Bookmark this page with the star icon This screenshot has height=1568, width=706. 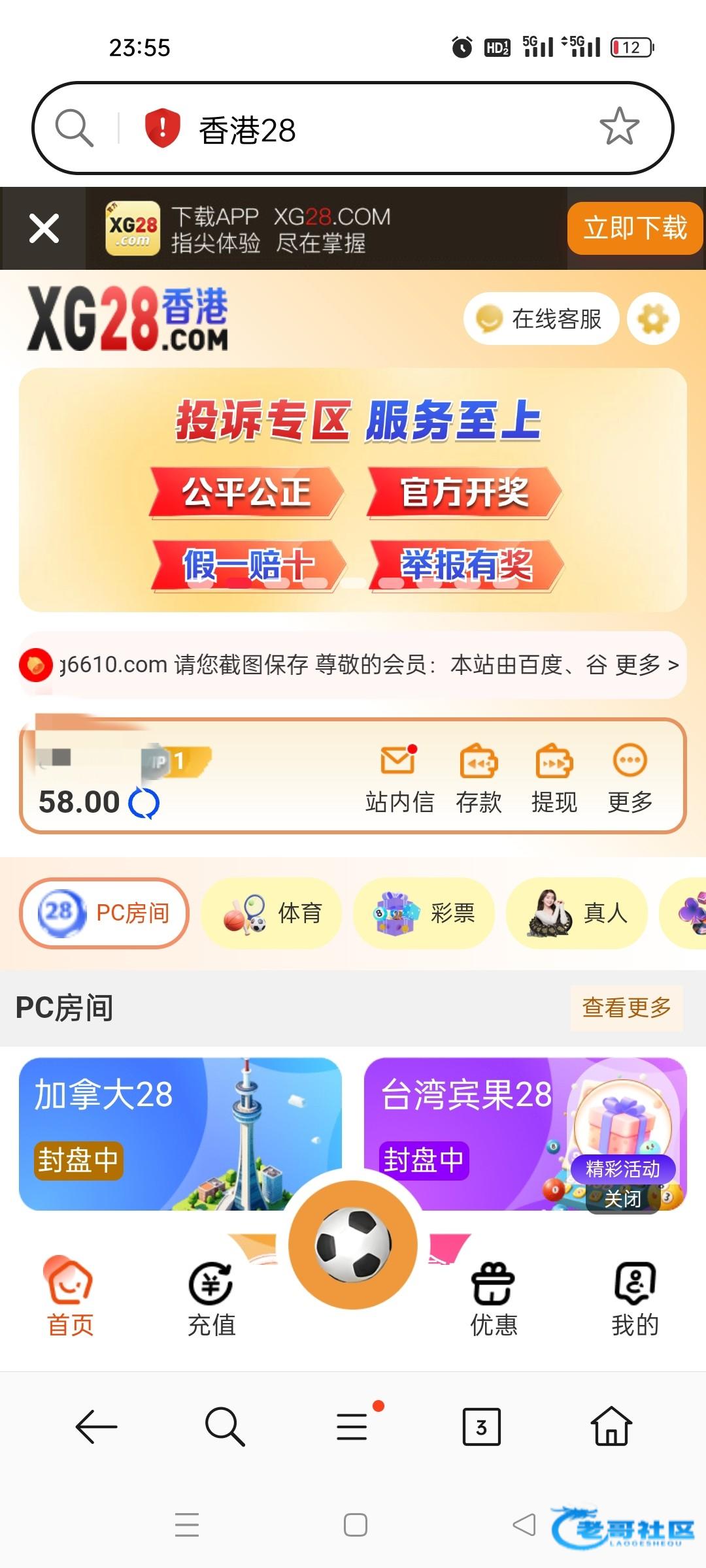pos(618,127)
